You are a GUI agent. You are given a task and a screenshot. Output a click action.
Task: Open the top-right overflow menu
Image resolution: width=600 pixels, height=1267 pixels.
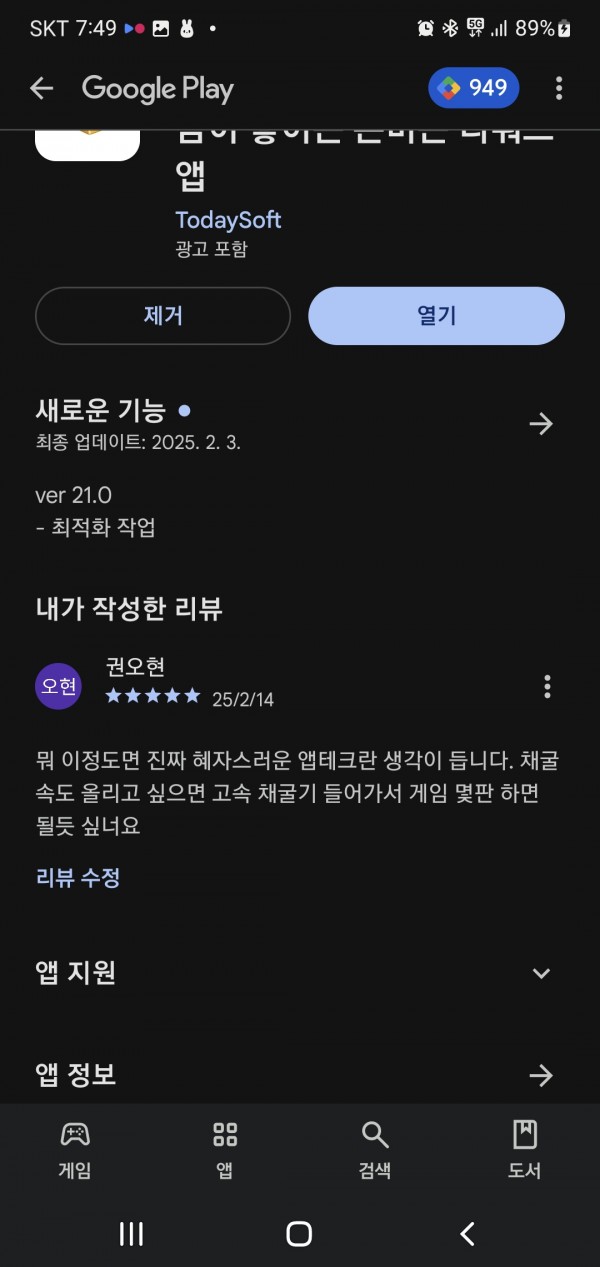pos(559,88)
